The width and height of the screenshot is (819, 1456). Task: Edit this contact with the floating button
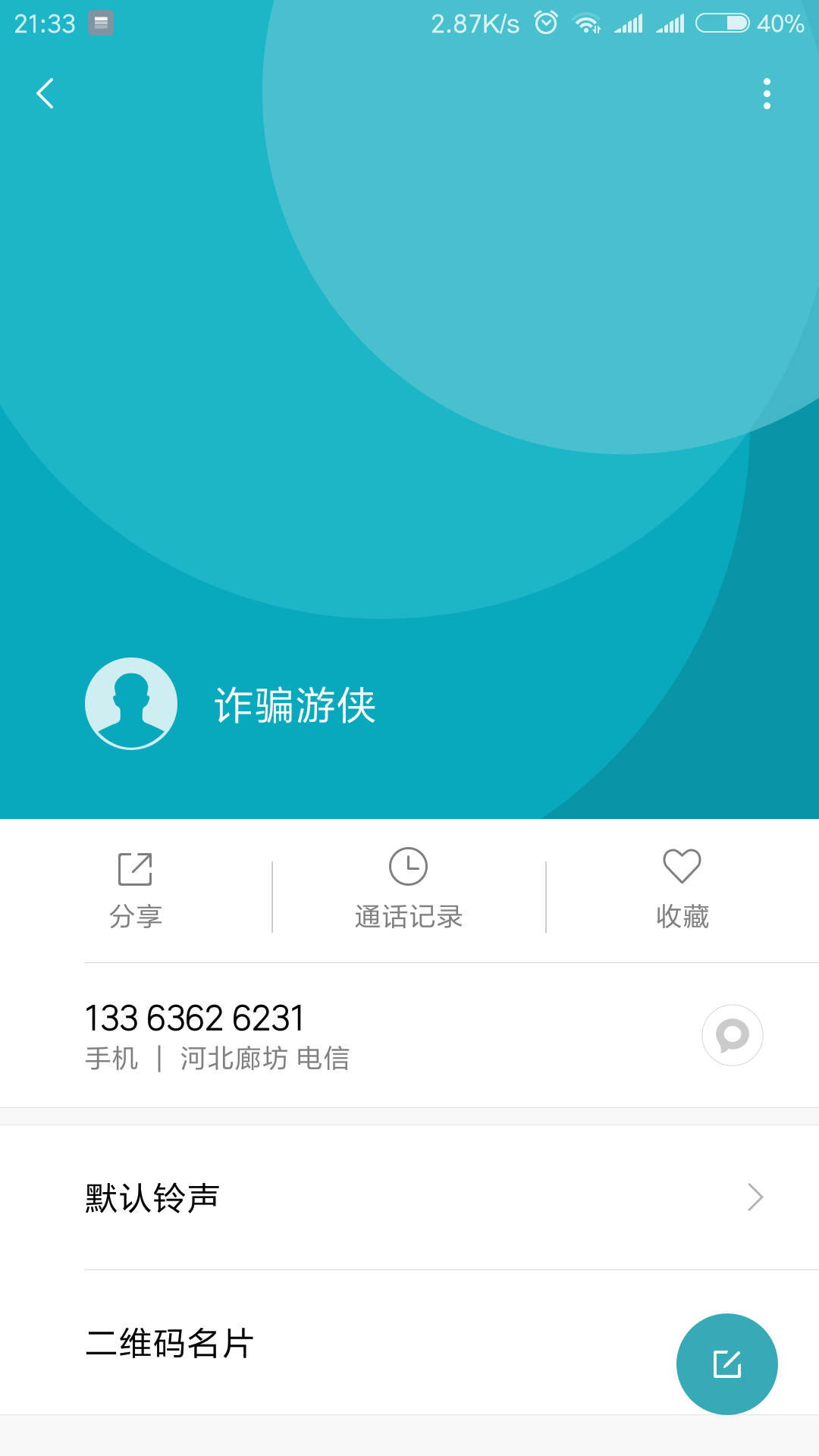(726, 1363)
